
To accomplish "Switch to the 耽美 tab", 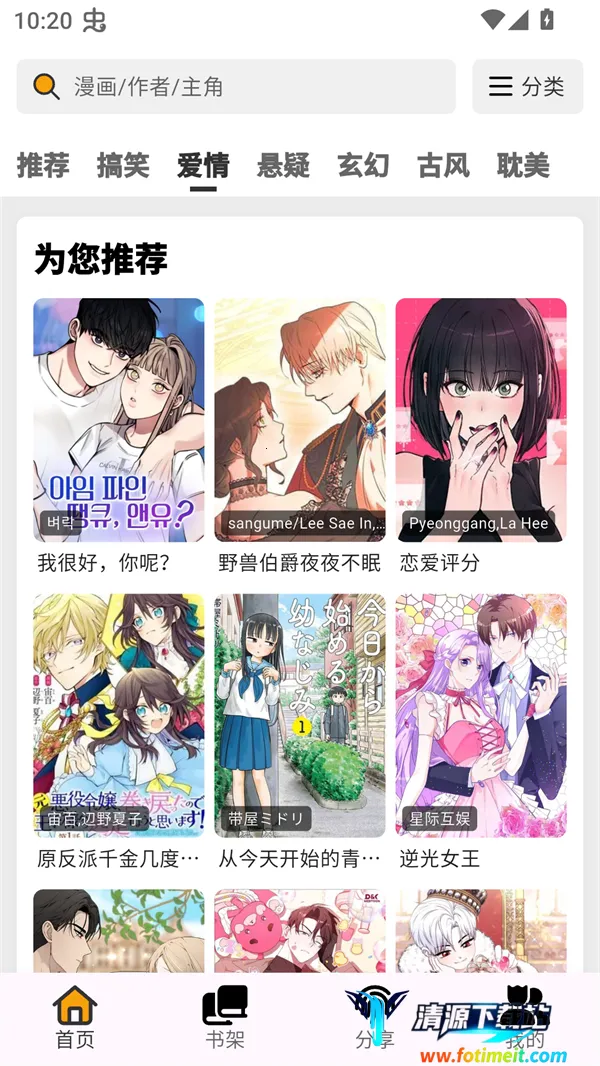I will tap(523, 165).
